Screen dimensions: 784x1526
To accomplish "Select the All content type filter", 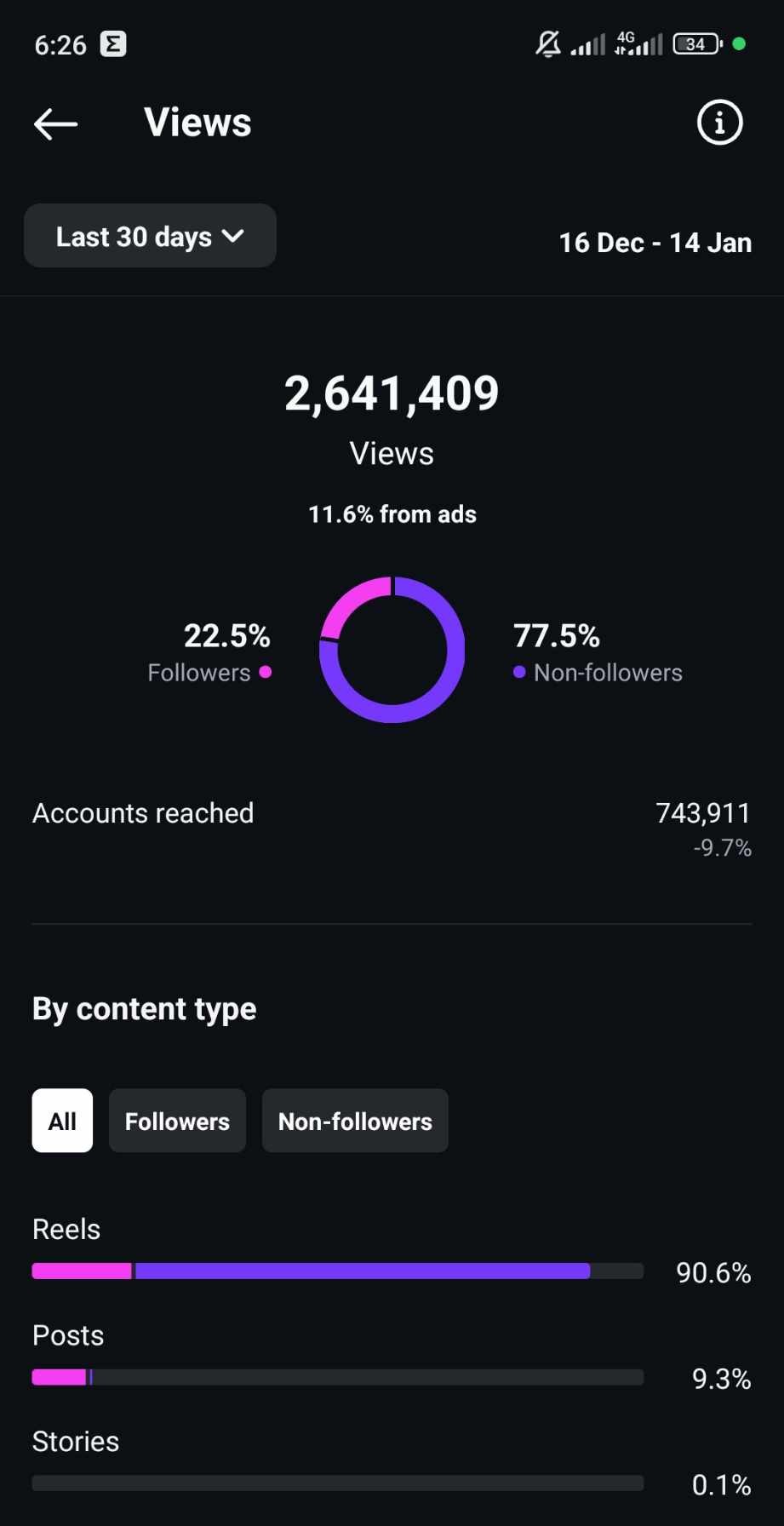I will click(x=62, y=1121).
